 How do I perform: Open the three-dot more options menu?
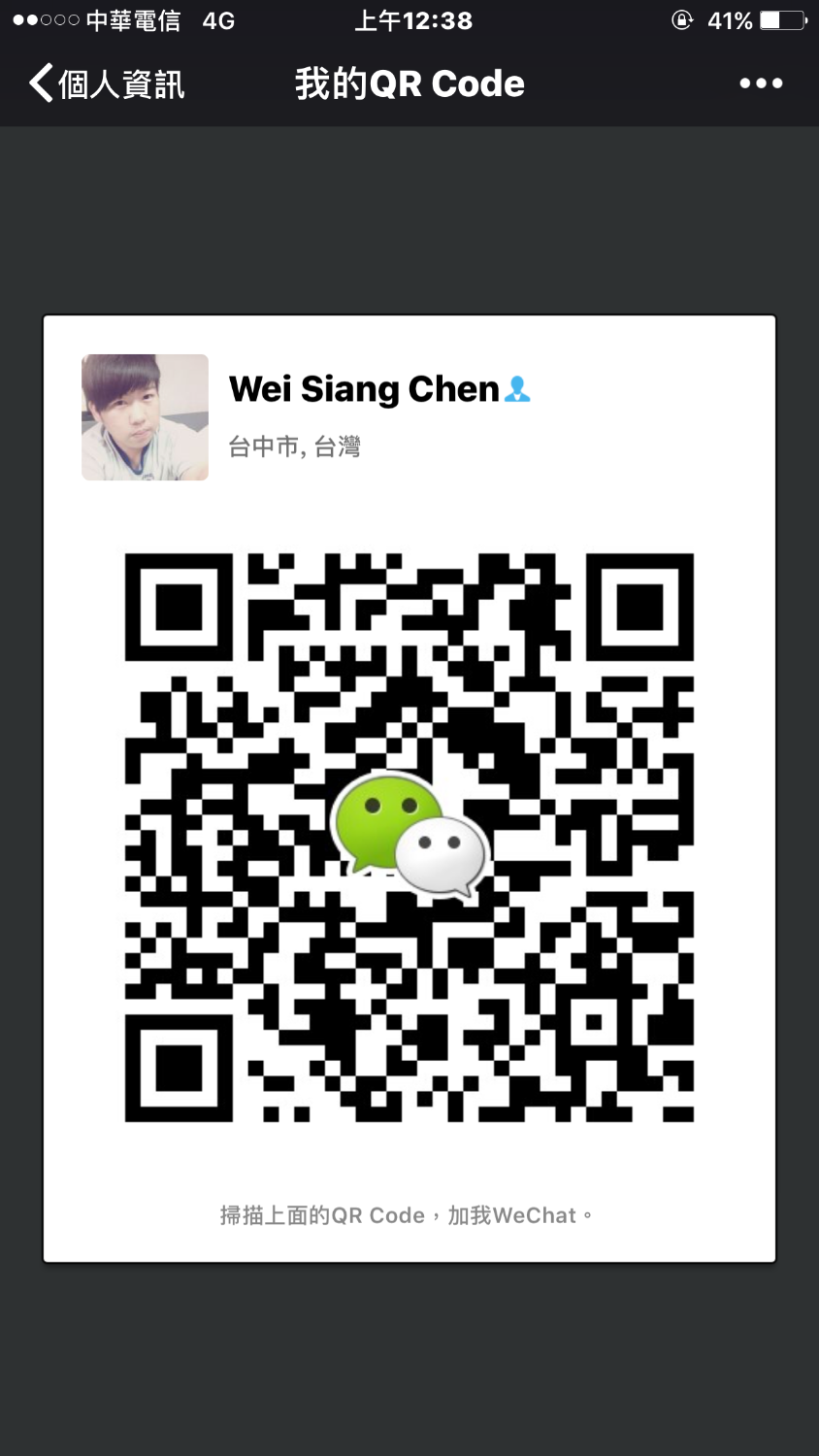tap(761, 83)
